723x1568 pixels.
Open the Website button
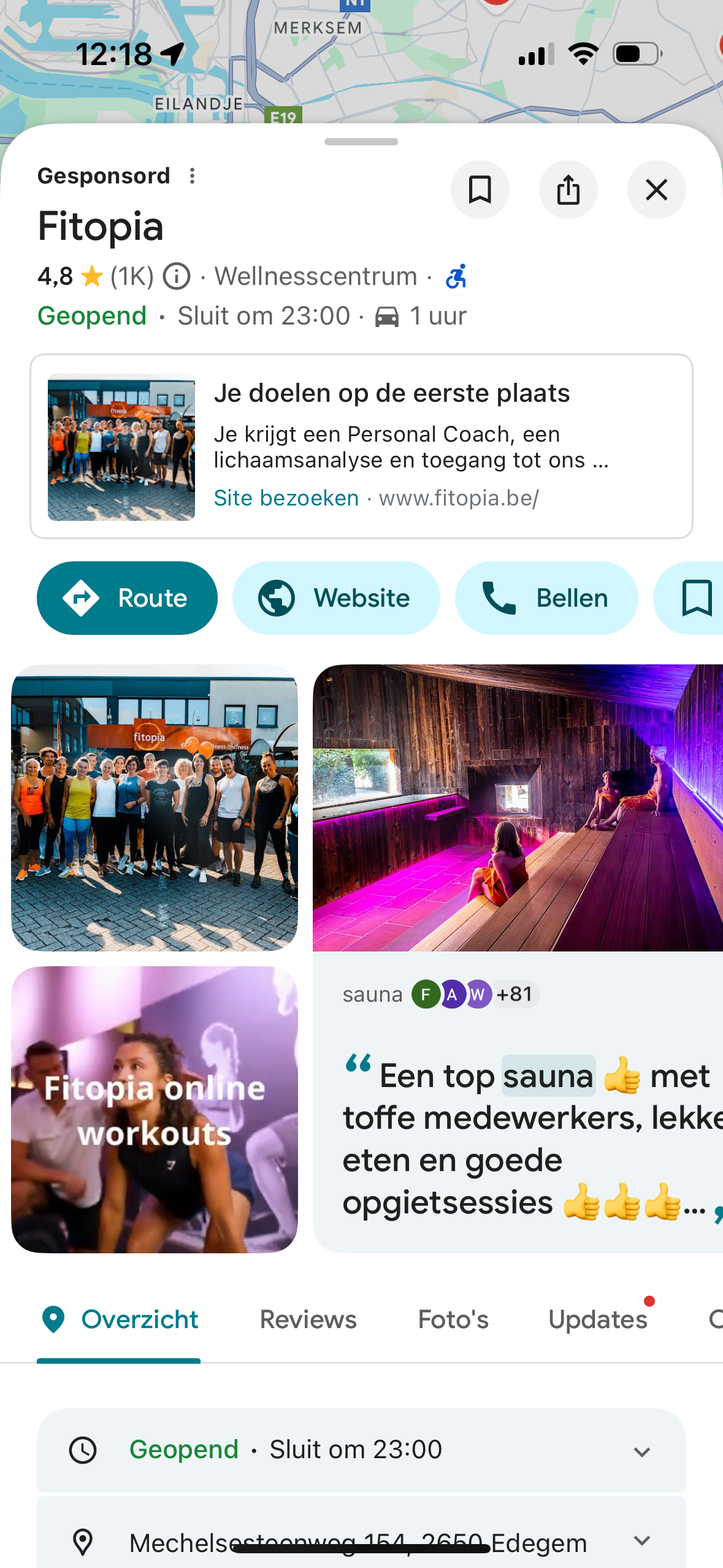(x=335, y=598)
